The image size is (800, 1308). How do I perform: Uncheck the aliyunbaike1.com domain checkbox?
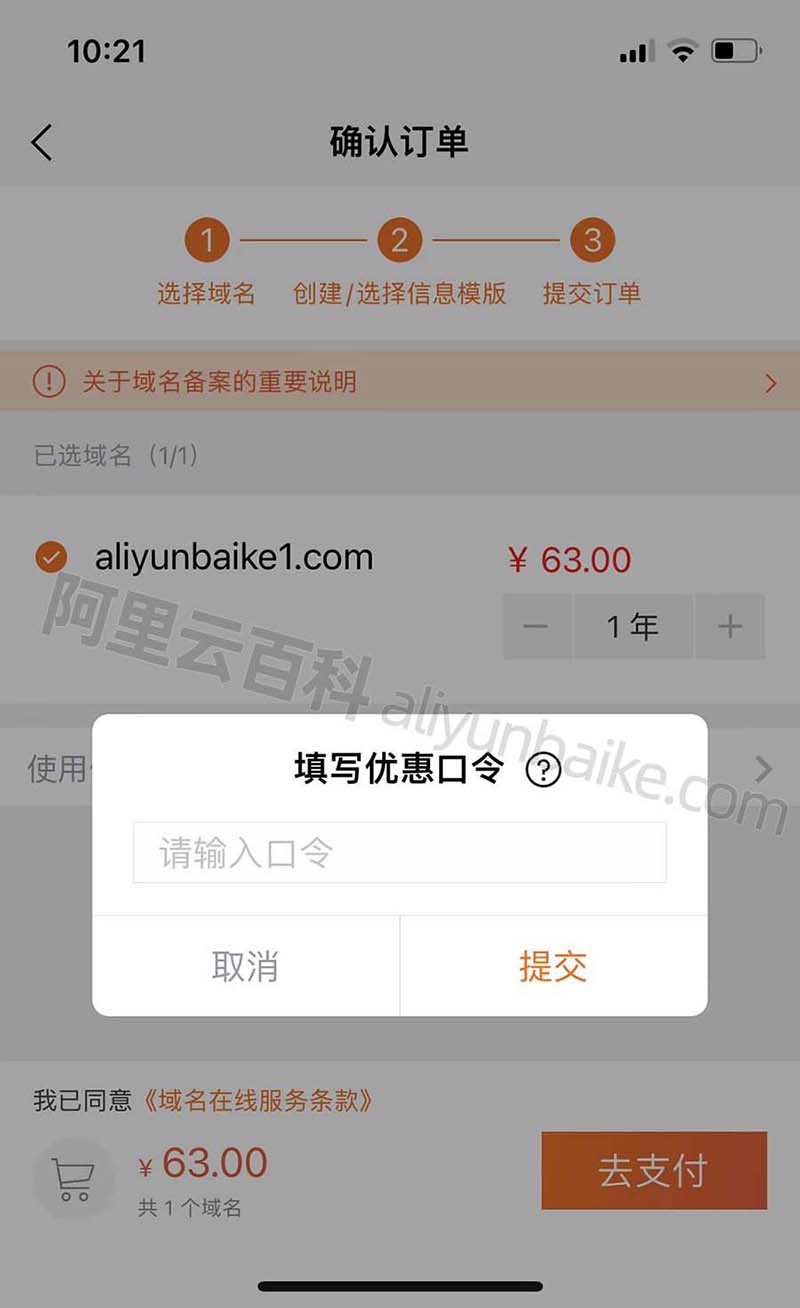(x=51, y=557)
